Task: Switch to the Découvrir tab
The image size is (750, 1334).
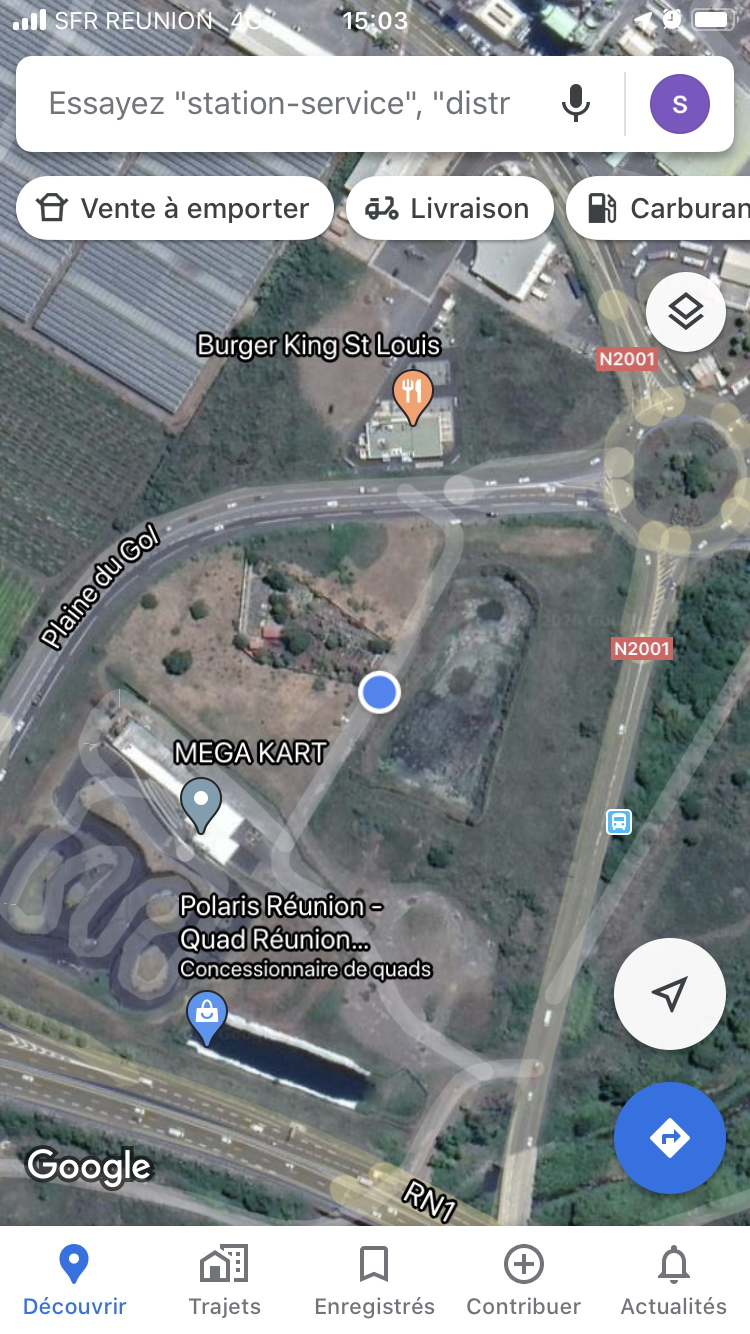Action: point(75,1282)
